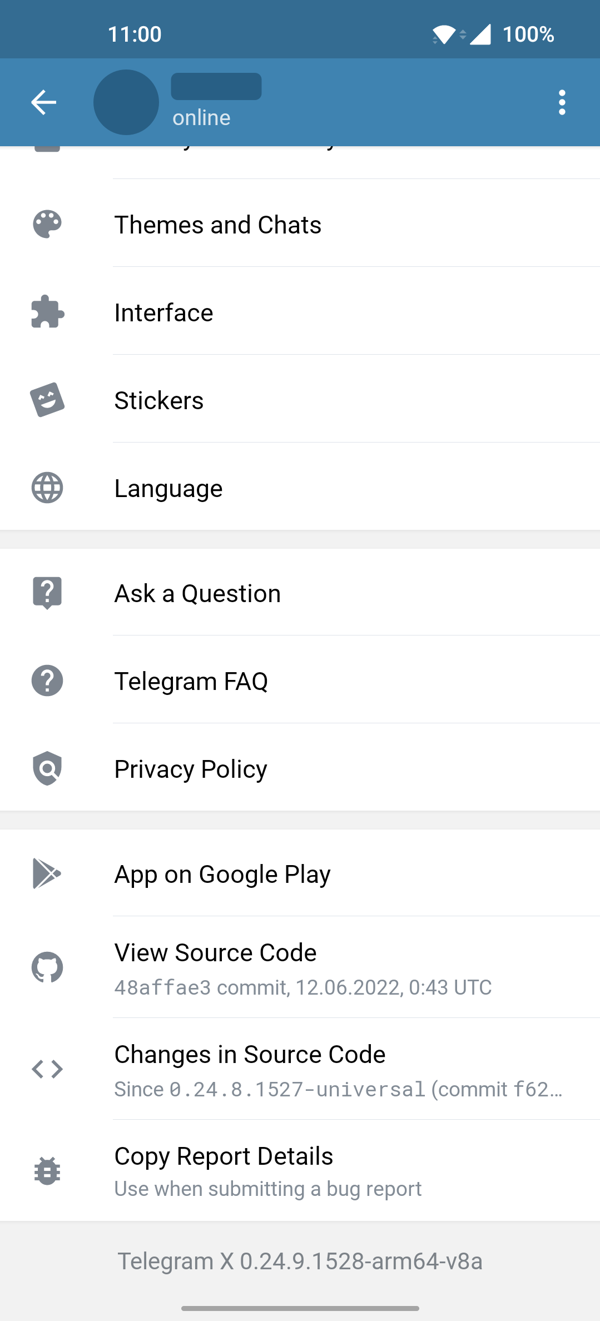This screenshot has width=600, height=1321.
Task: Tap the profile avatar in the header
Action: (126, 102)
